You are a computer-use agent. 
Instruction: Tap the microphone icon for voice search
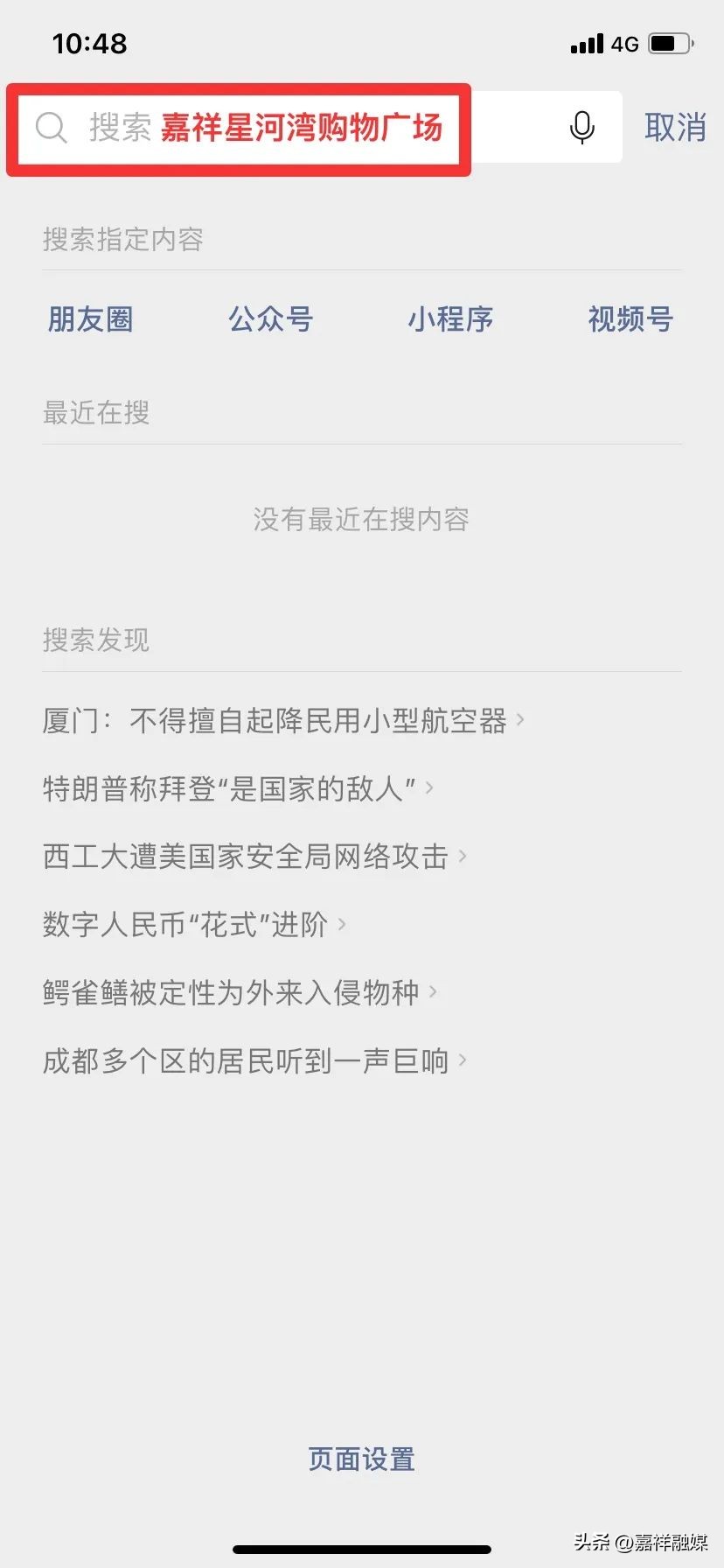pos(581,128)
